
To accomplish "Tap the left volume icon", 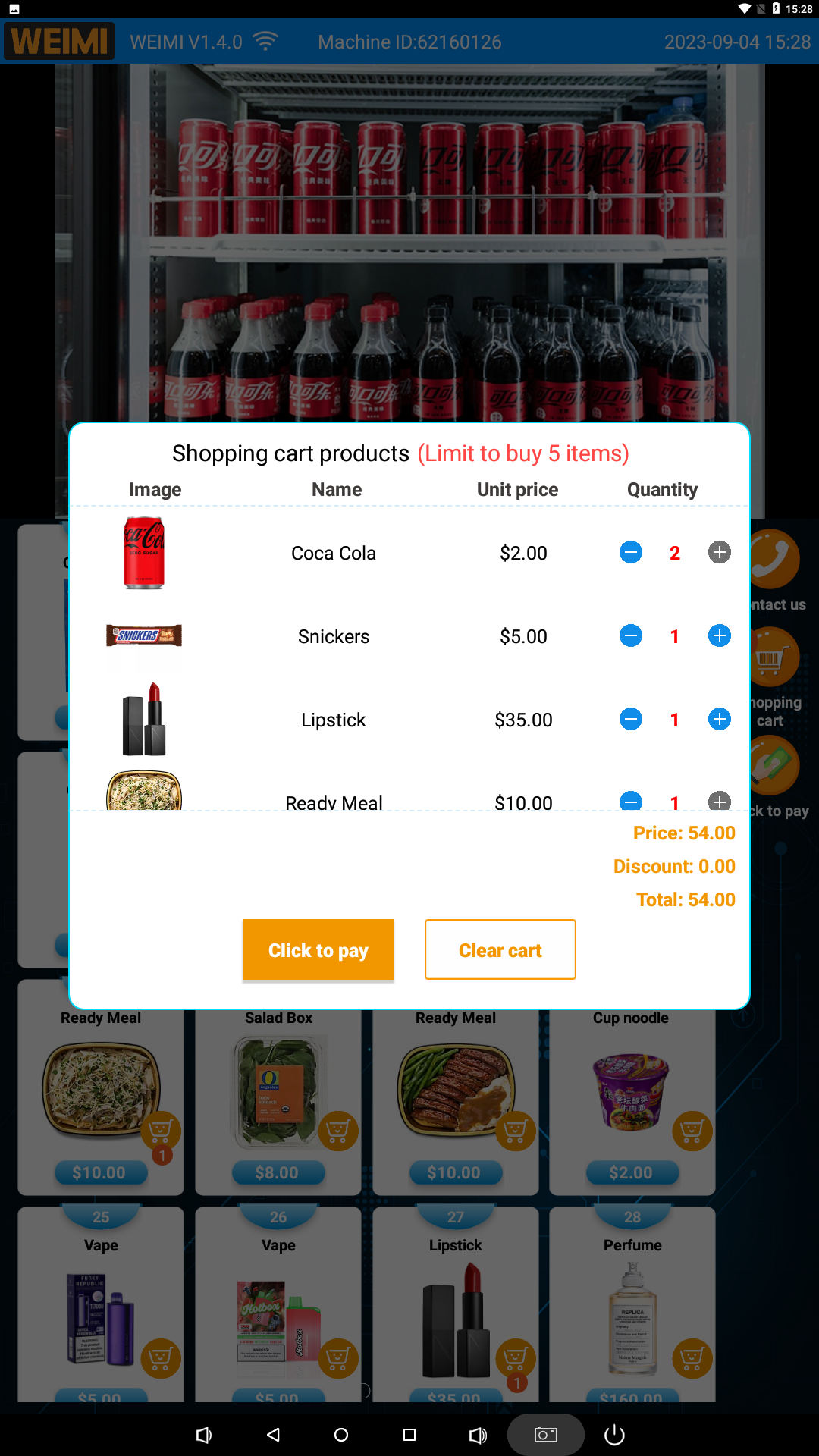I will [205, 1434].
